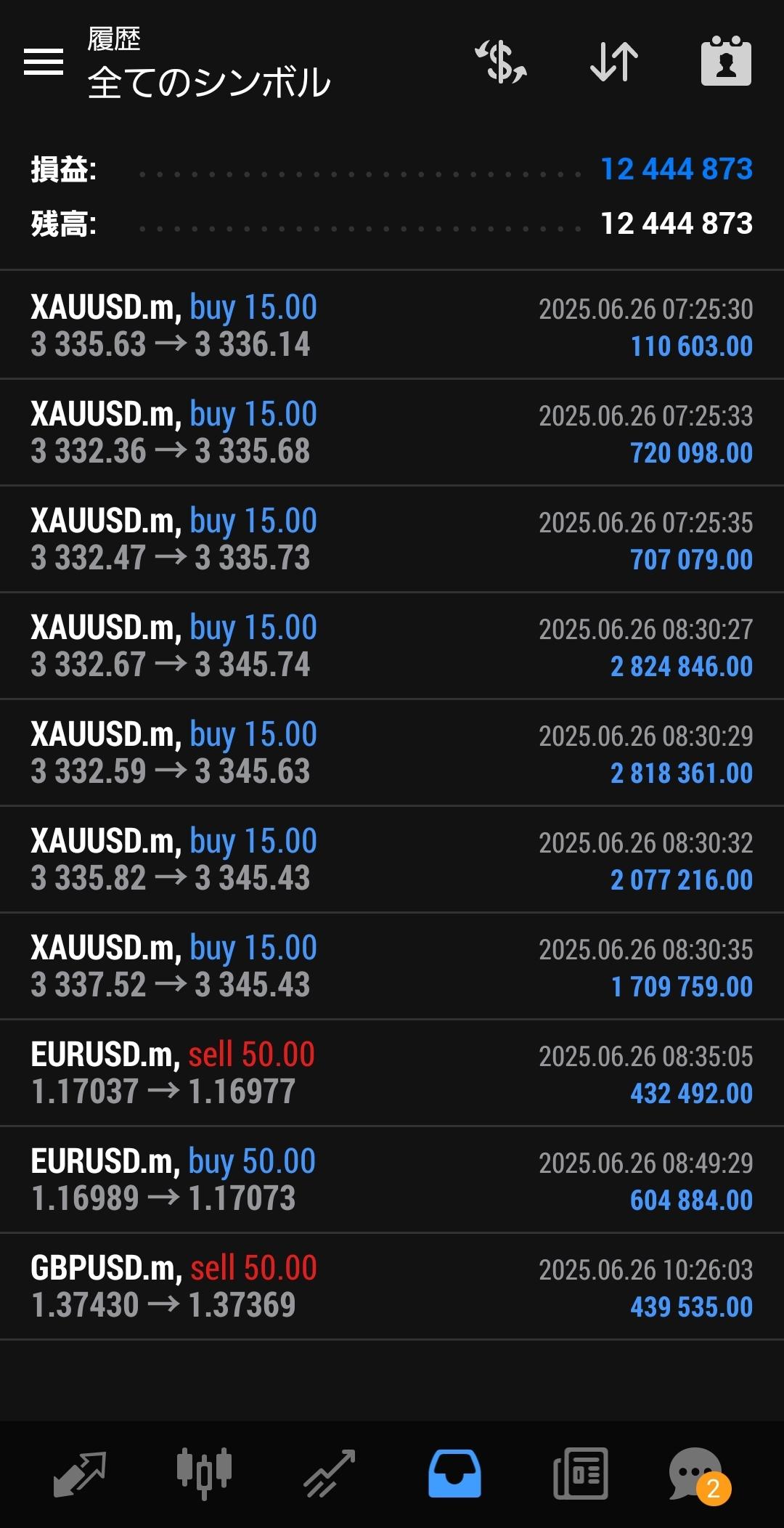View XAUUSD.m trade closed at 08:30:29

[392, 752]
